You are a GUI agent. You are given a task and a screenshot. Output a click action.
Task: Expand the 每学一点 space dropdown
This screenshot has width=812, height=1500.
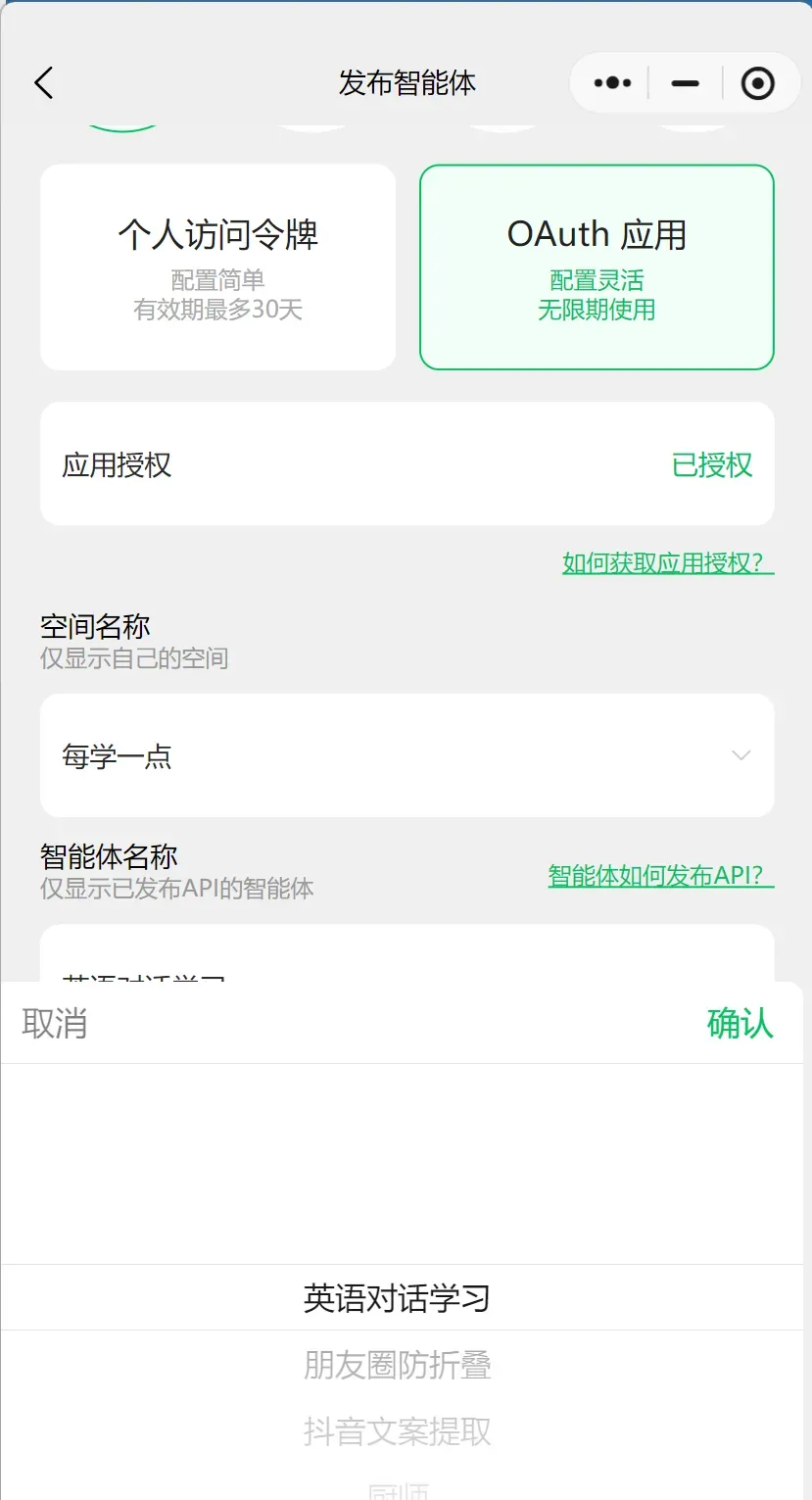[406, 755]
